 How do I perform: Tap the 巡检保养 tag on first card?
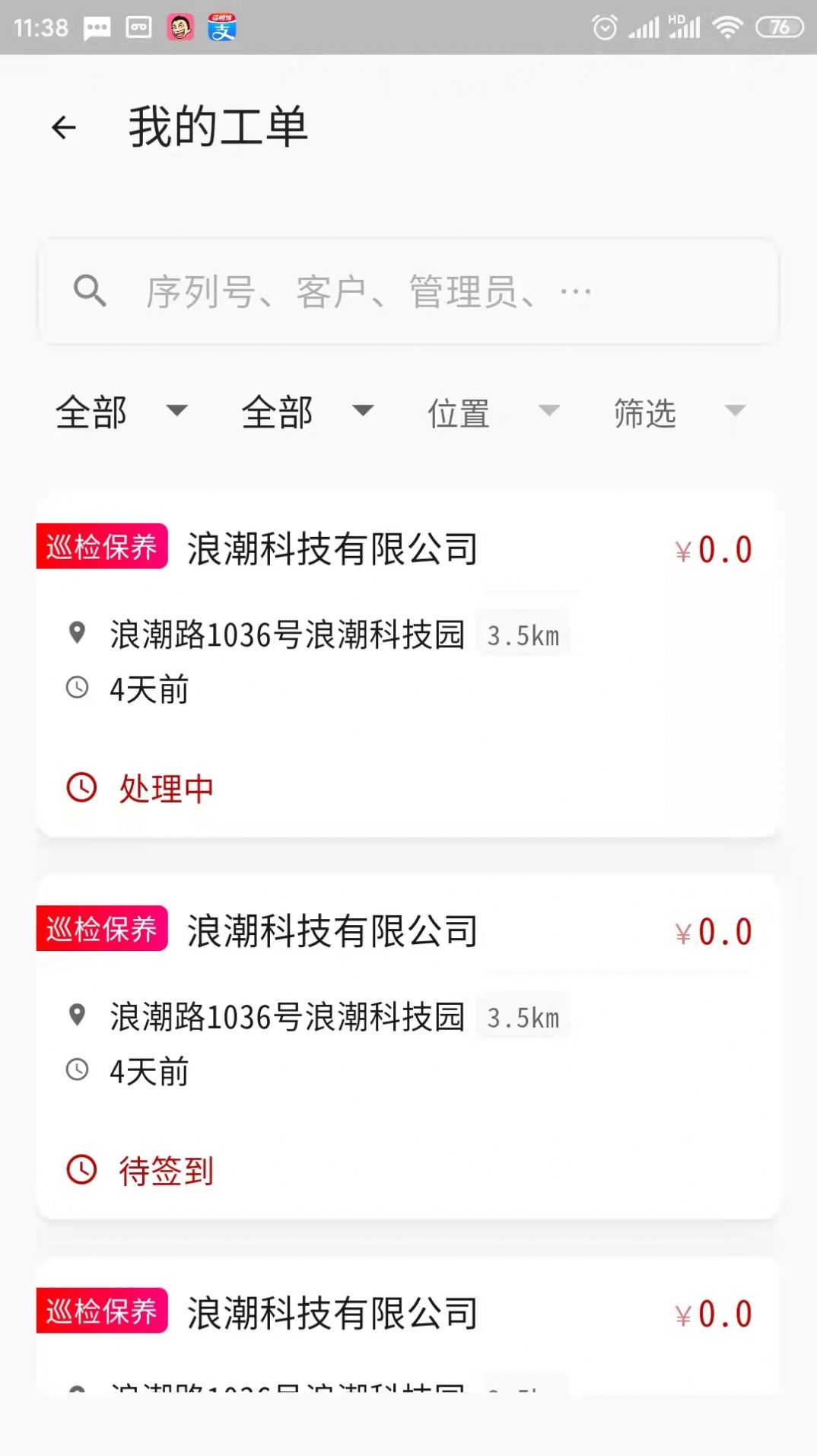click(x=101, y=546)
